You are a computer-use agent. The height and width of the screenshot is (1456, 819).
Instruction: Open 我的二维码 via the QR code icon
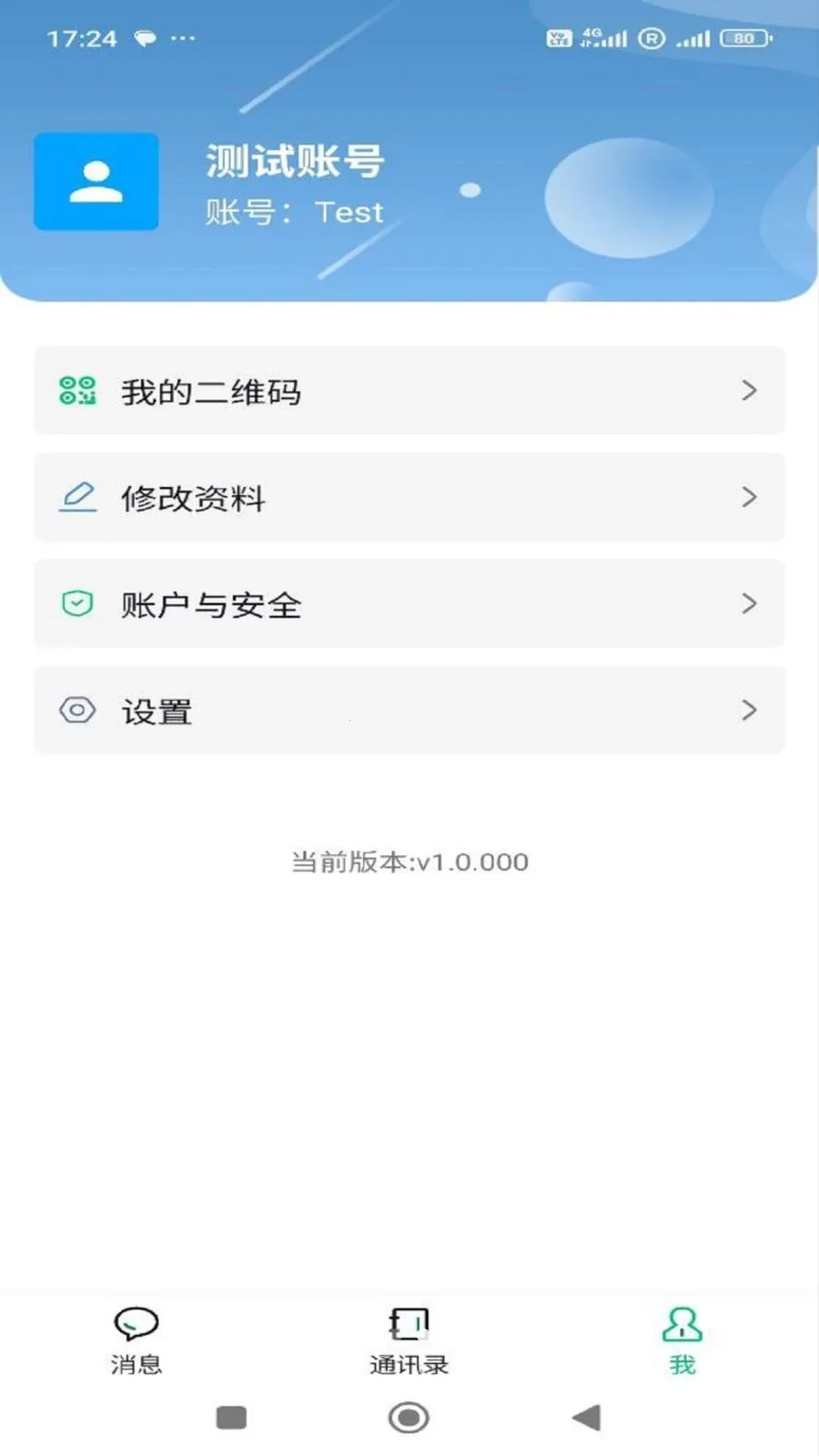[x=78, y=391]
